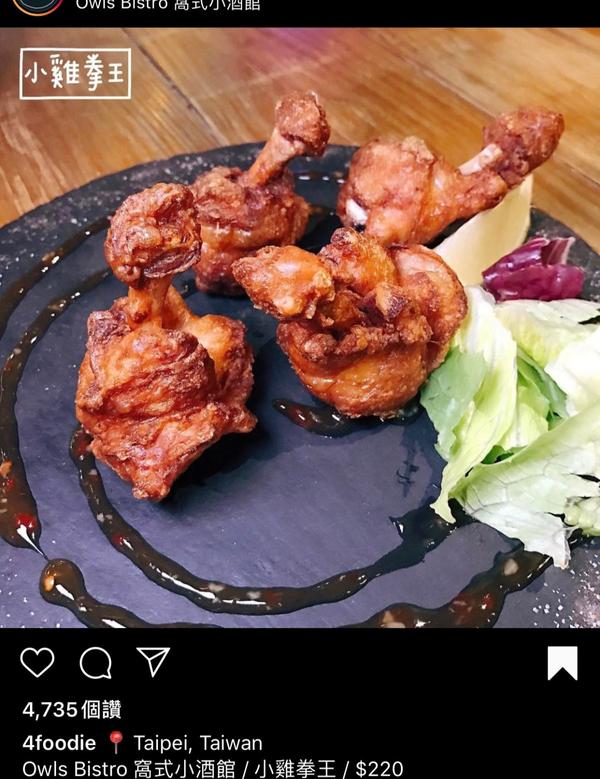This screenshot has width=600, height=779.
Task: Share the post via paper plane icon
Action: [153, 661]
